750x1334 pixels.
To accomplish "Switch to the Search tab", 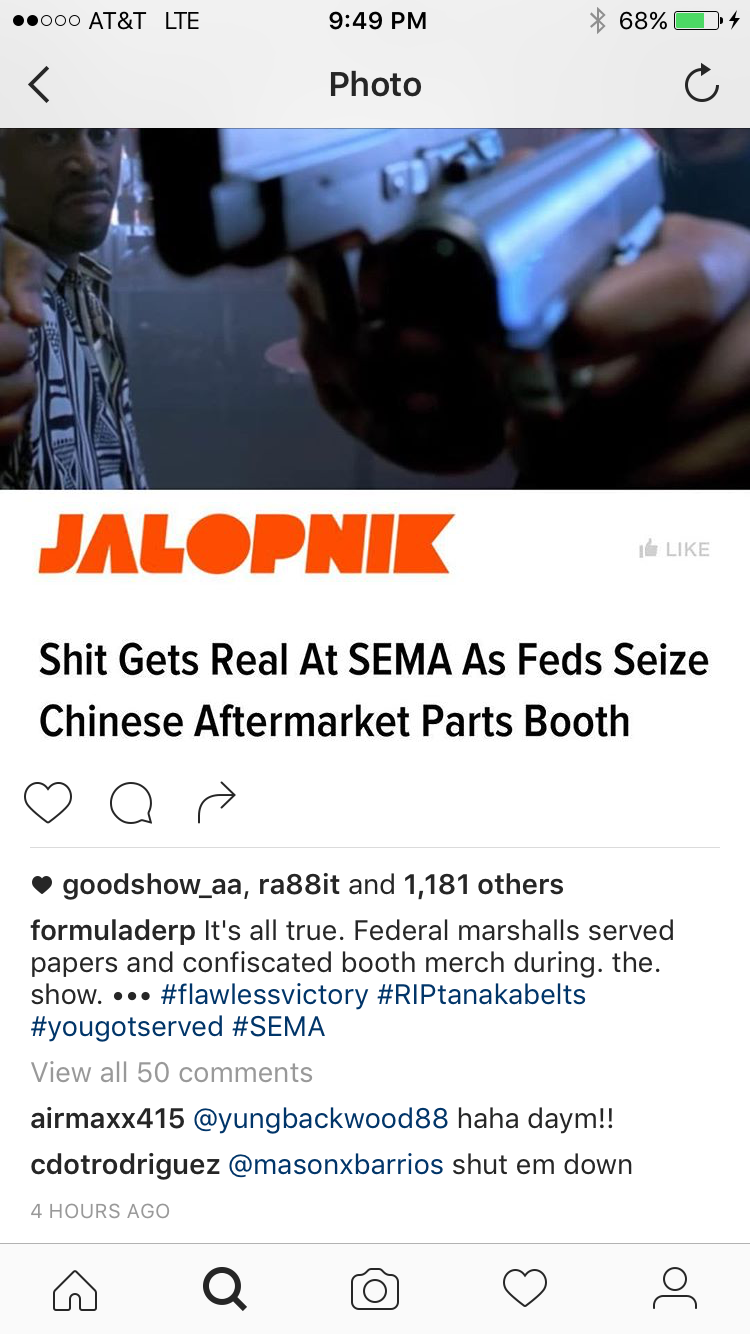I will pyautogui.click(x=225, y=1289).
